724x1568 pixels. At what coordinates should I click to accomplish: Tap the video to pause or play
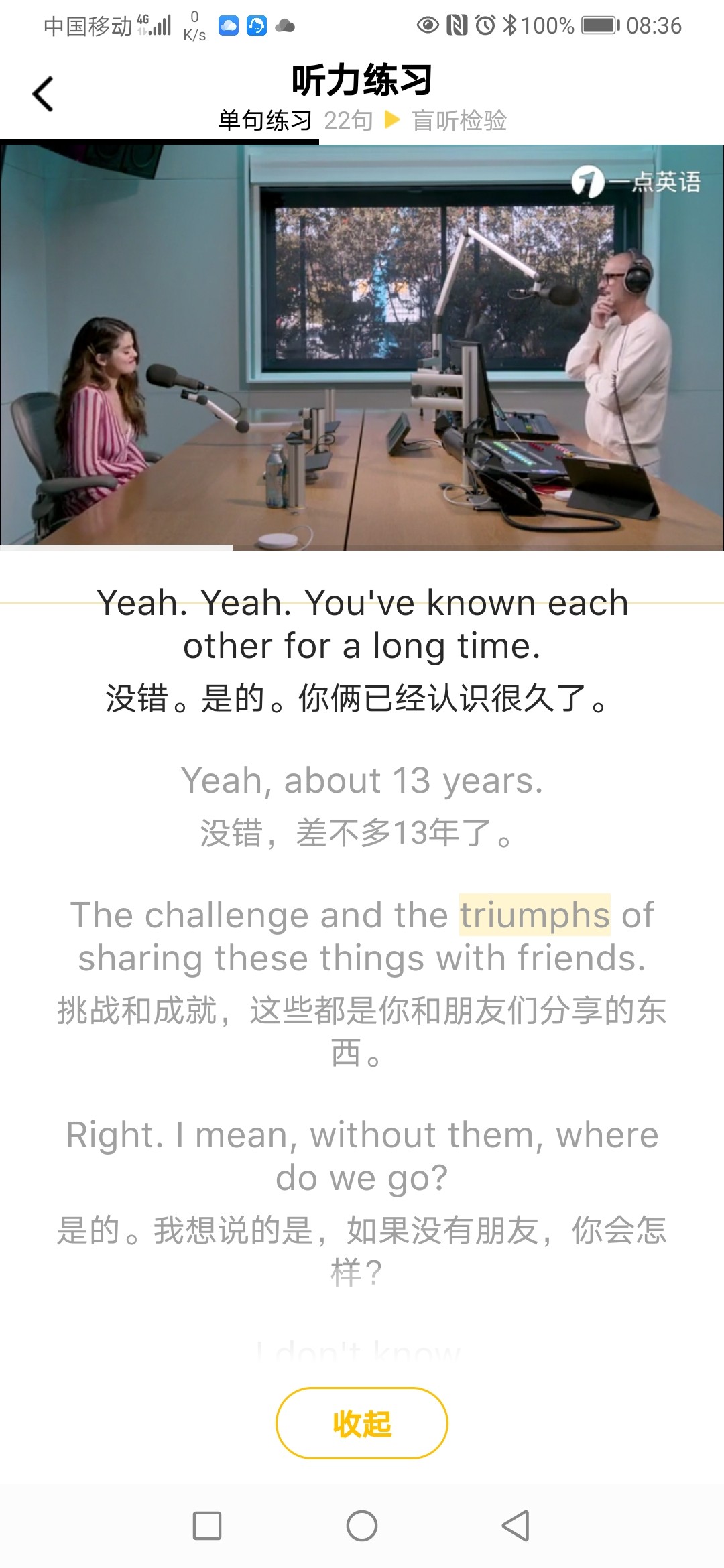click(362, 347)
